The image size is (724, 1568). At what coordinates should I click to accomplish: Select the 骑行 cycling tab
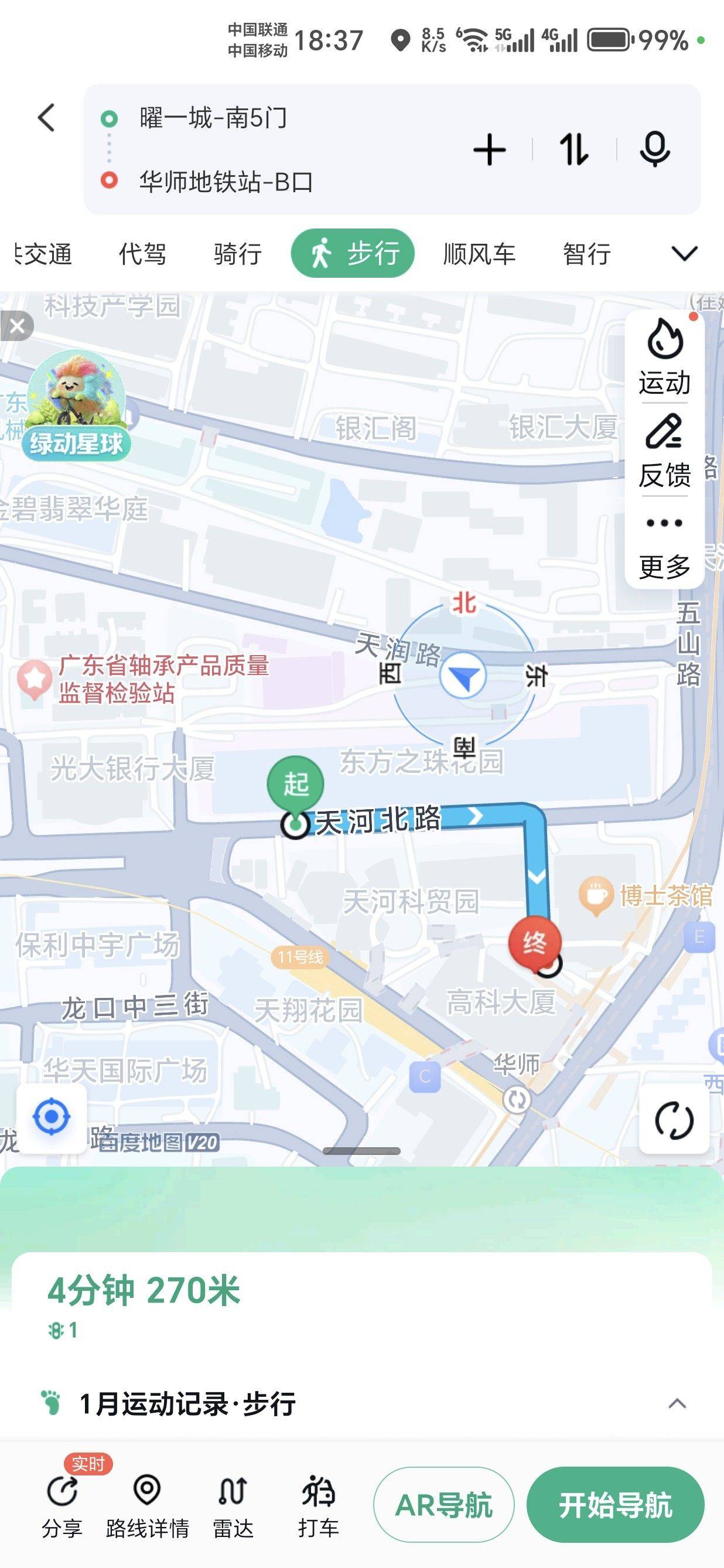tap(237, 253)
